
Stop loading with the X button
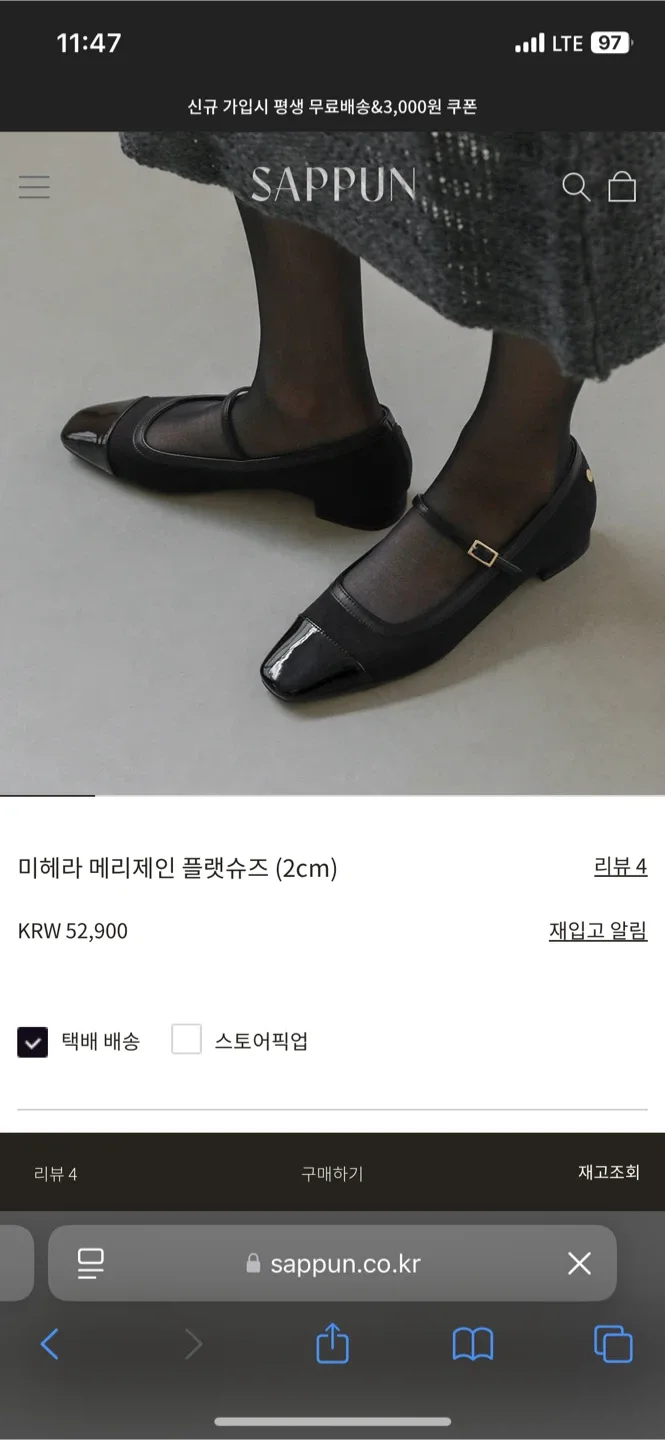579,1263
